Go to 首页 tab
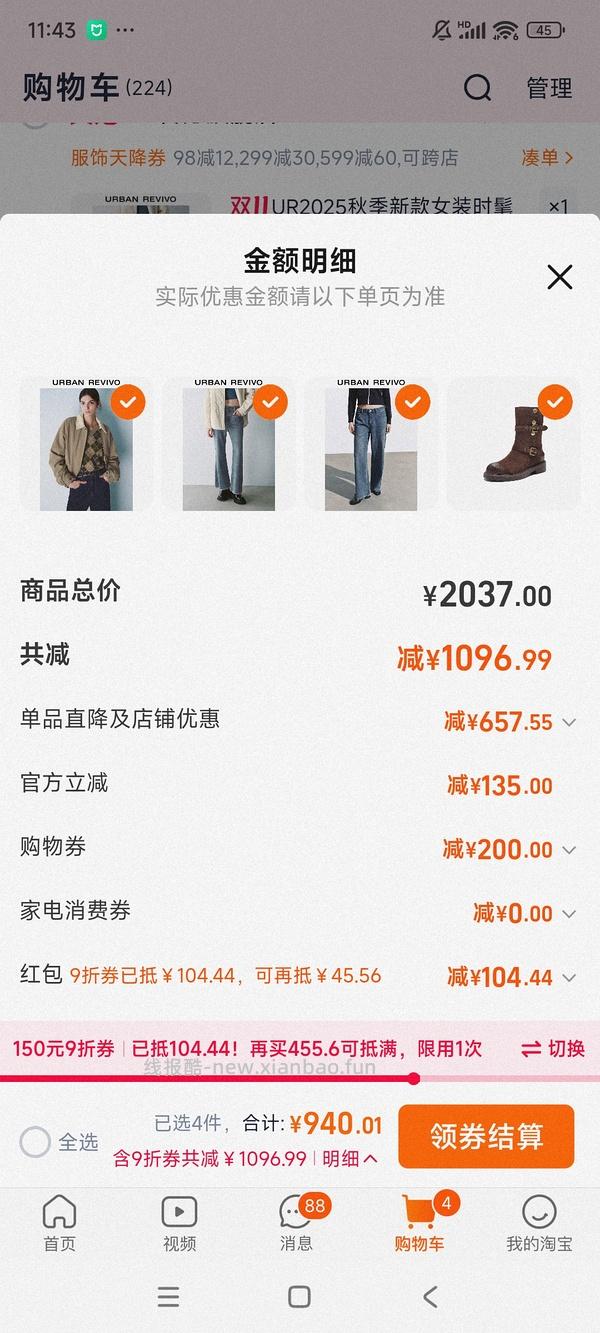600x1333 pixels. pyautogui.click(x=59, y=1224)
